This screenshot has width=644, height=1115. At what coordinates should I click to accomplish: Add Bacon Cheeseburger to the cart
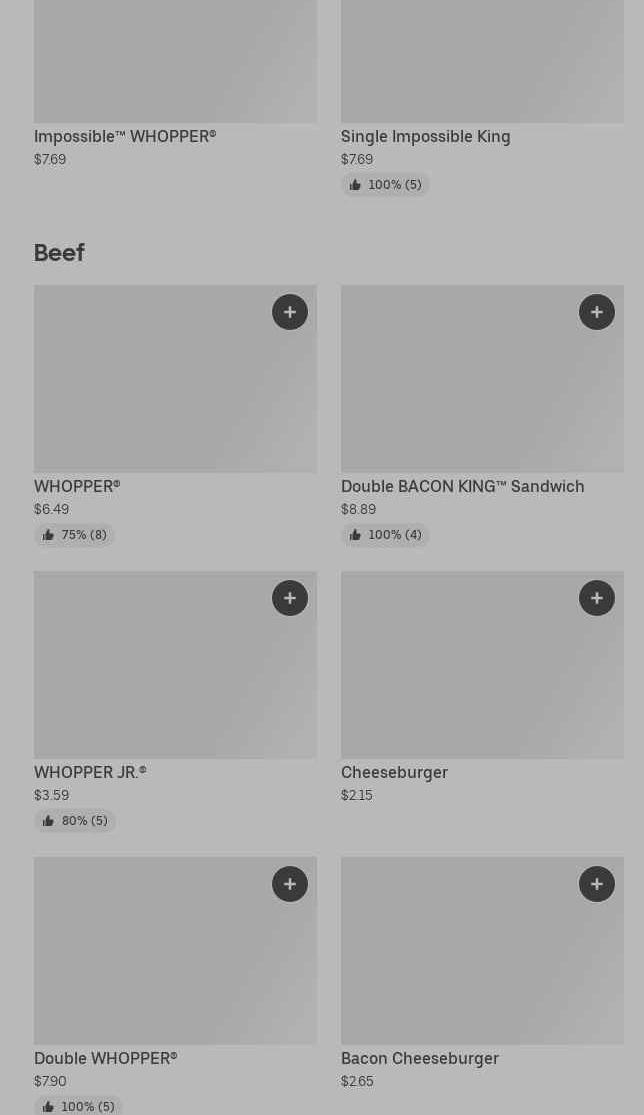pyautogui.click(x=597, y=884)
